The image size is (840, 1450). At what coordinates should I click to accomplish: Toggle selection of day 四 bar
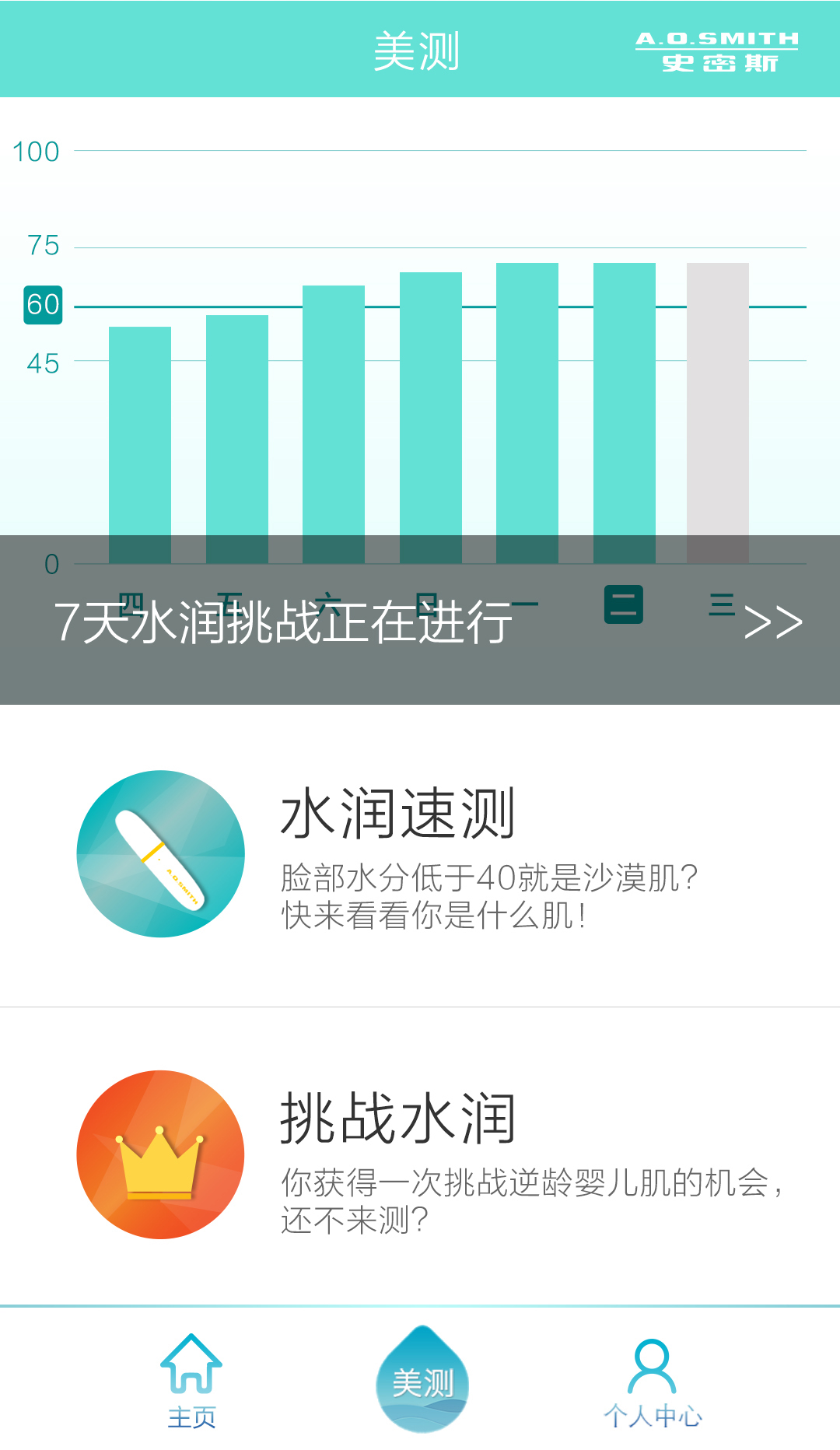[141, 436]
